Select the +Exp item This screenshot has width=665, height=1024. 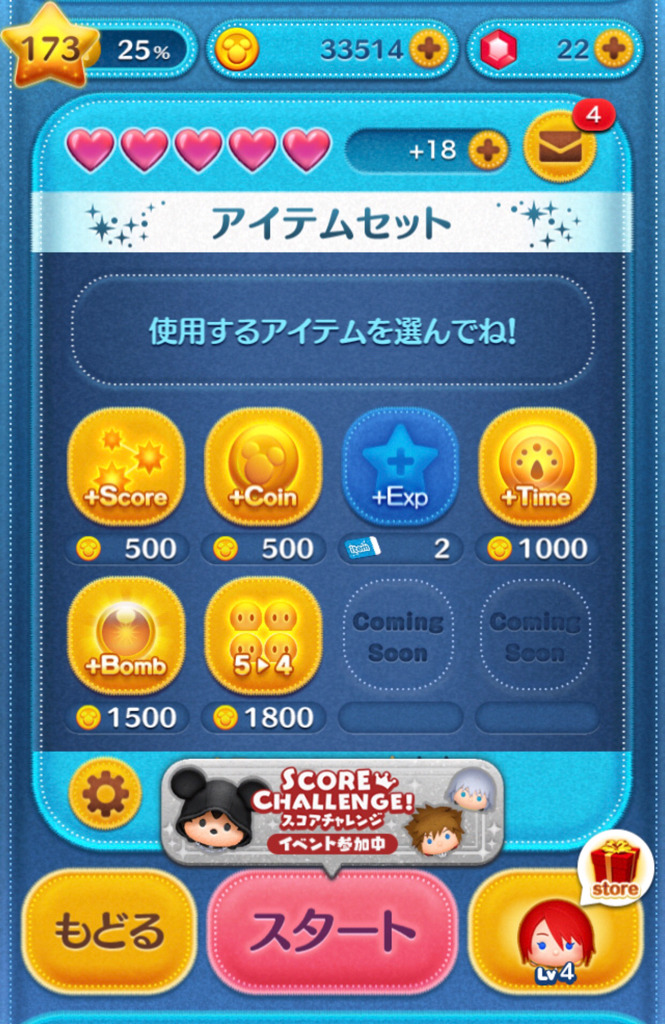[400, 466]
